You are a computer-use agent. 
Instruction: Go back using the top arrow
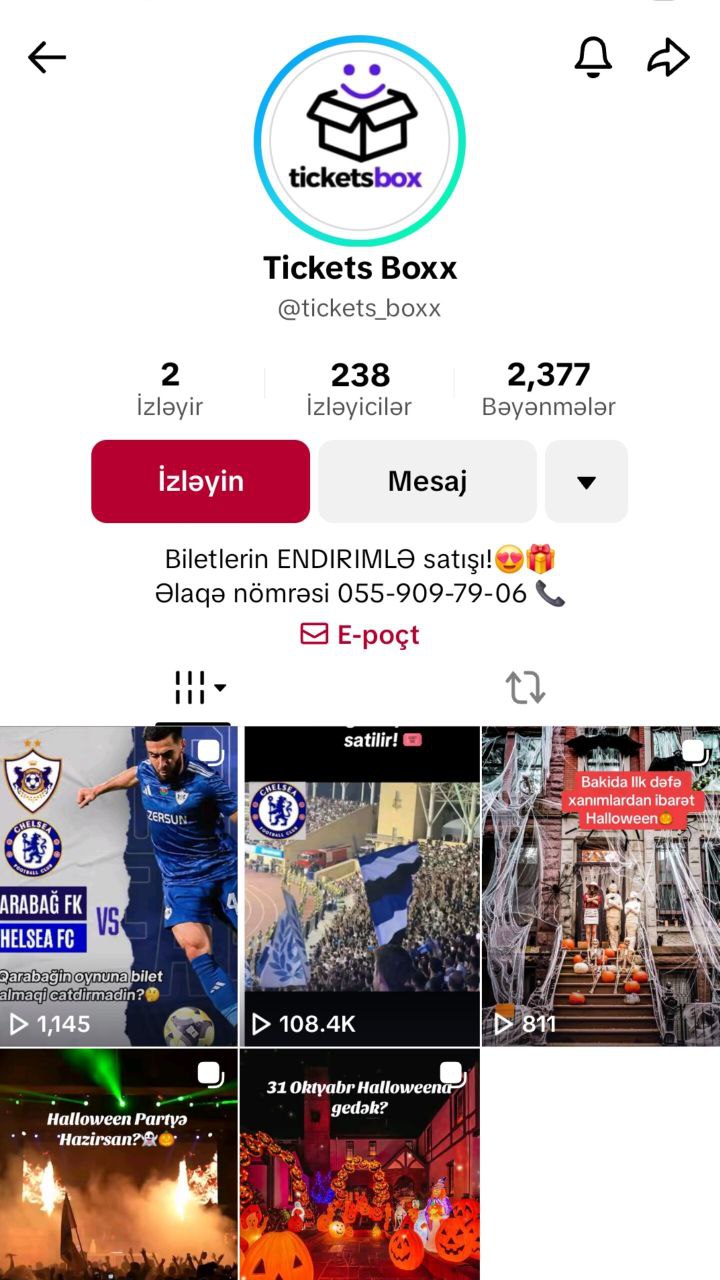pyautogui.click(x=46, y=58)
